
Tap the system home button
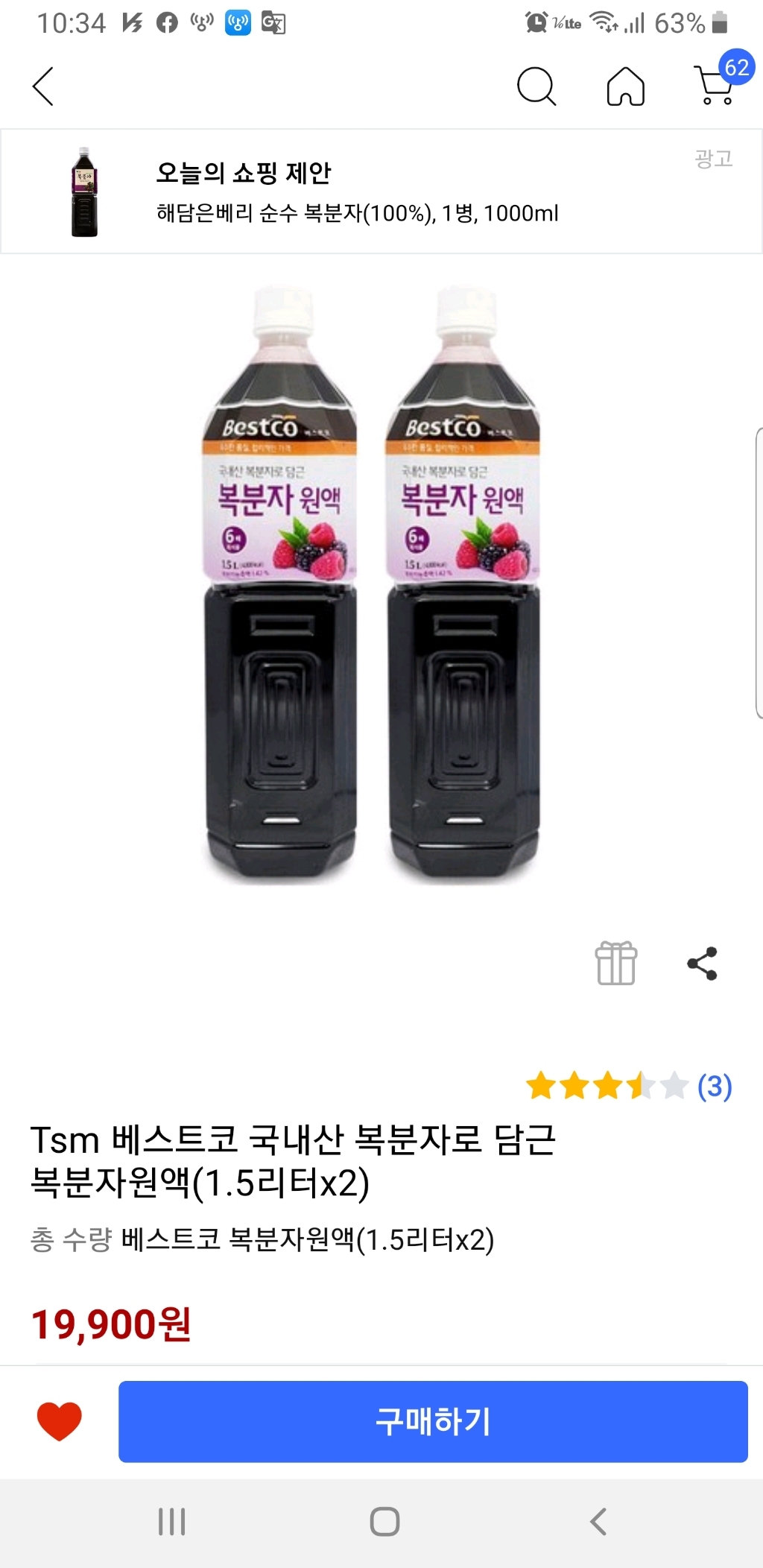point(384,1522)
